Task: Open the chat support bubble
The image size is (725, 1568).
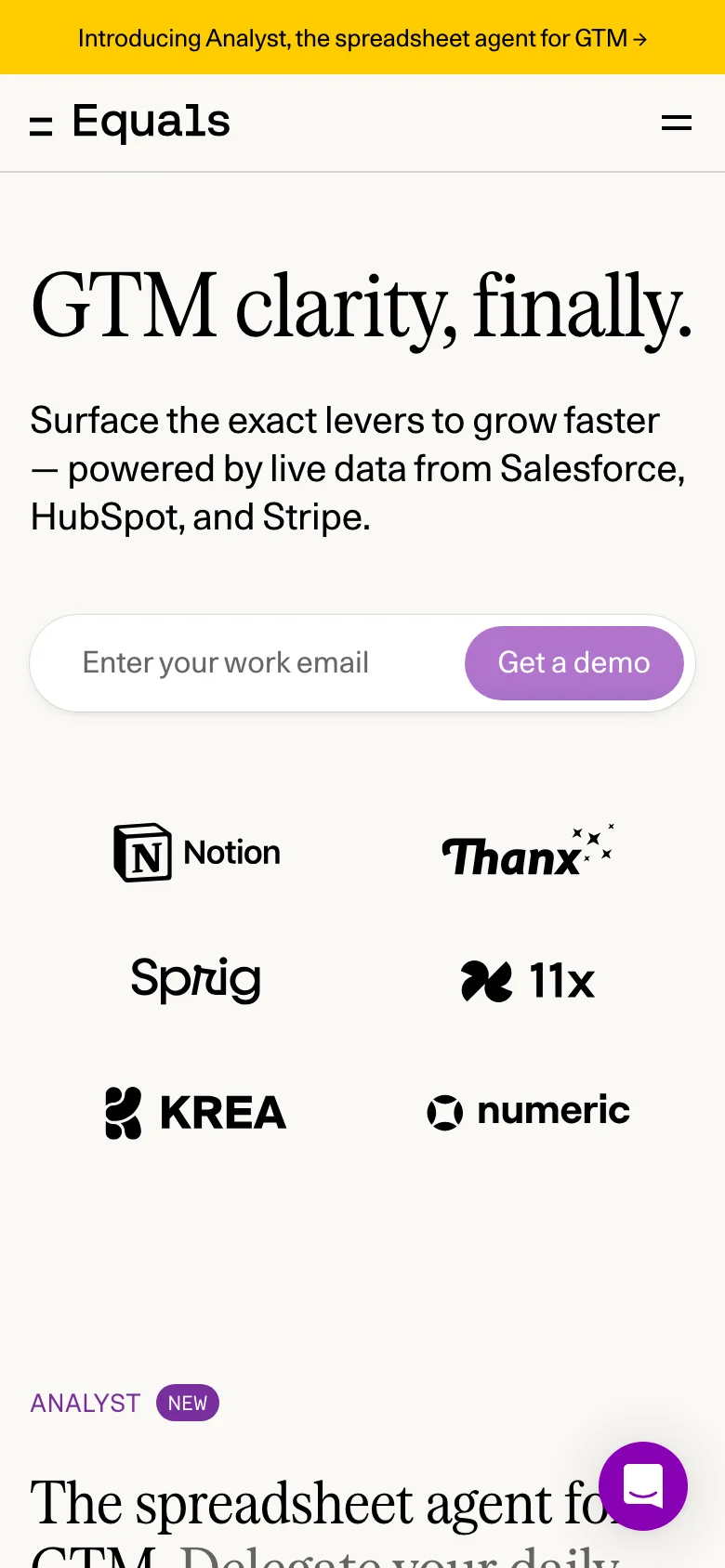Action: tap(642, 1485)
